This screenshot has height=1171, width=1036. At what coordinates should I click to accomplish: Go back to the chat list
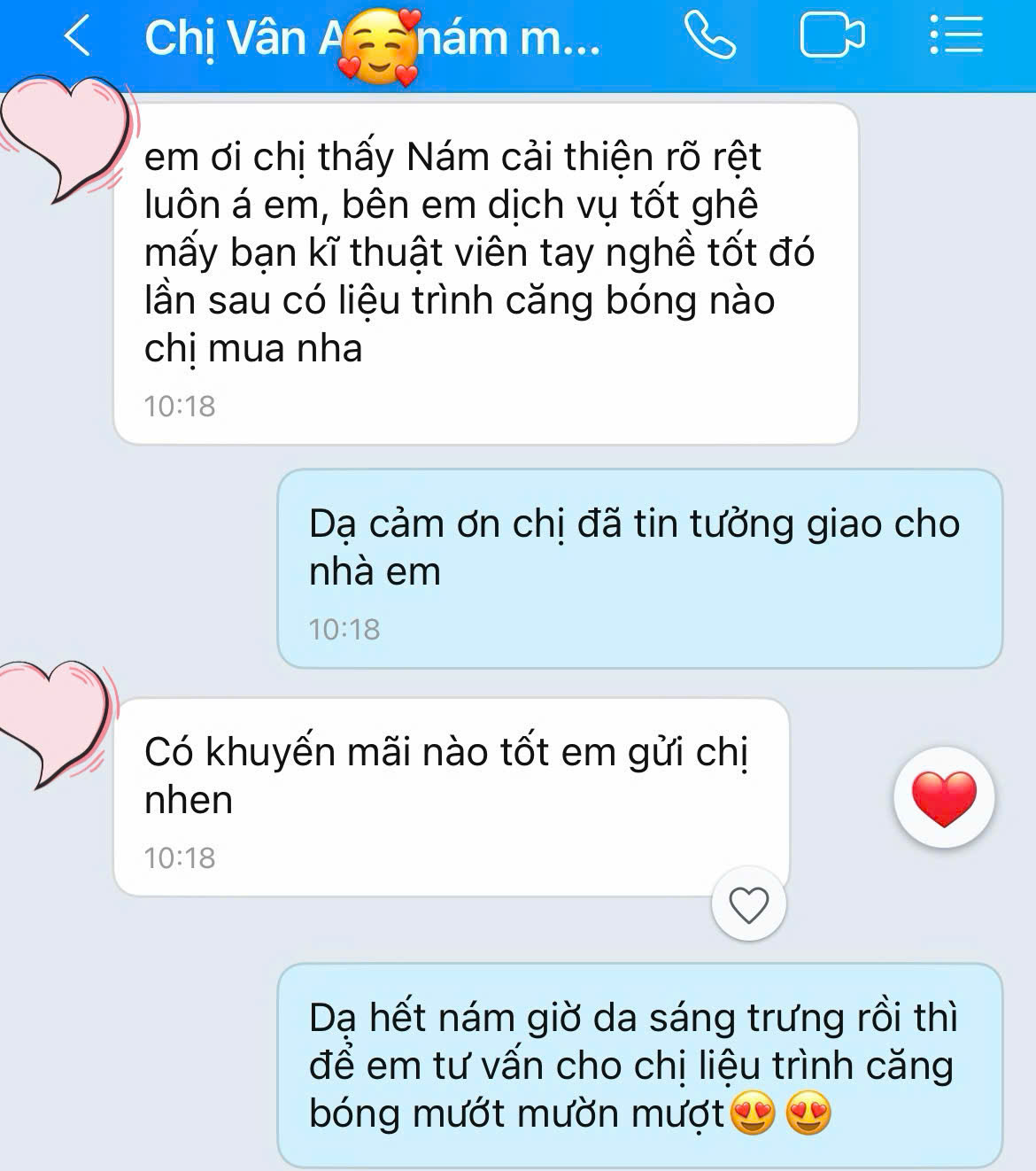point(77,38)
